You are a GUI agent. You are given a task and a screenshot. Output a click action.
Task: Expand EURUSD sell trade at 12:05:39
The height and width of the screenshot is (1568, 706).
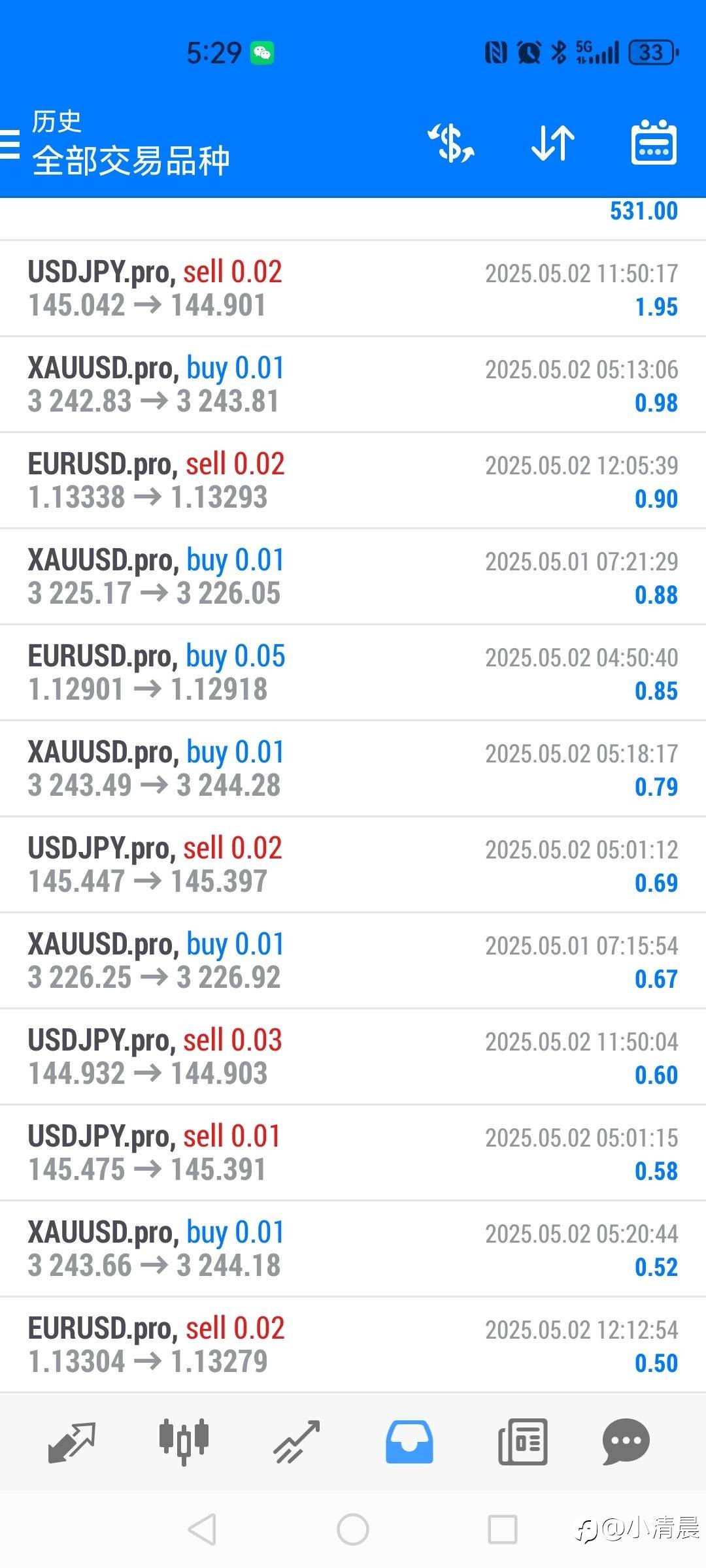[353, 481]
